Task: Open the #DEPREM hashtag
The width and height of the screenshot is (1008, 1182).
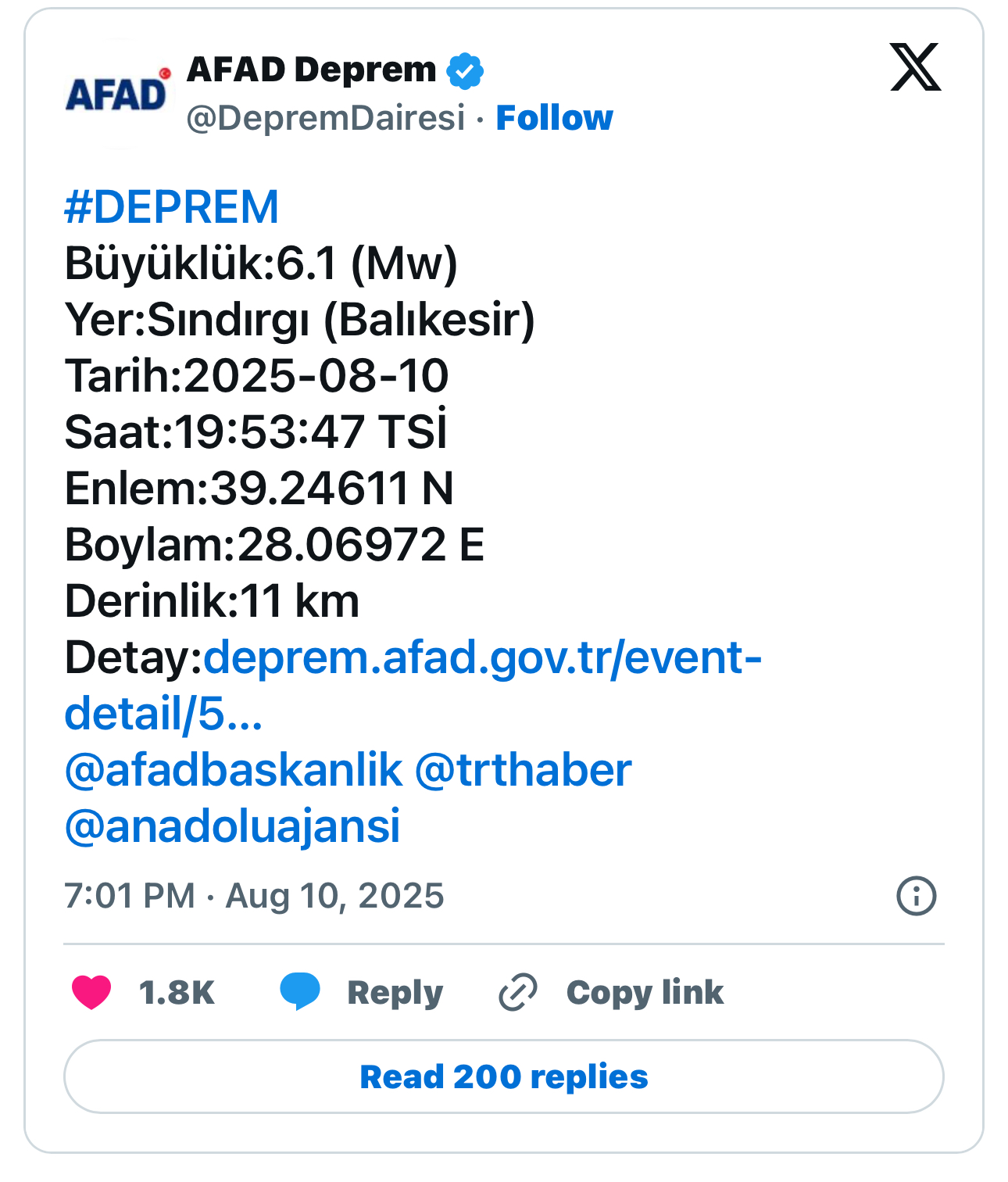Action: coord(171,207)
